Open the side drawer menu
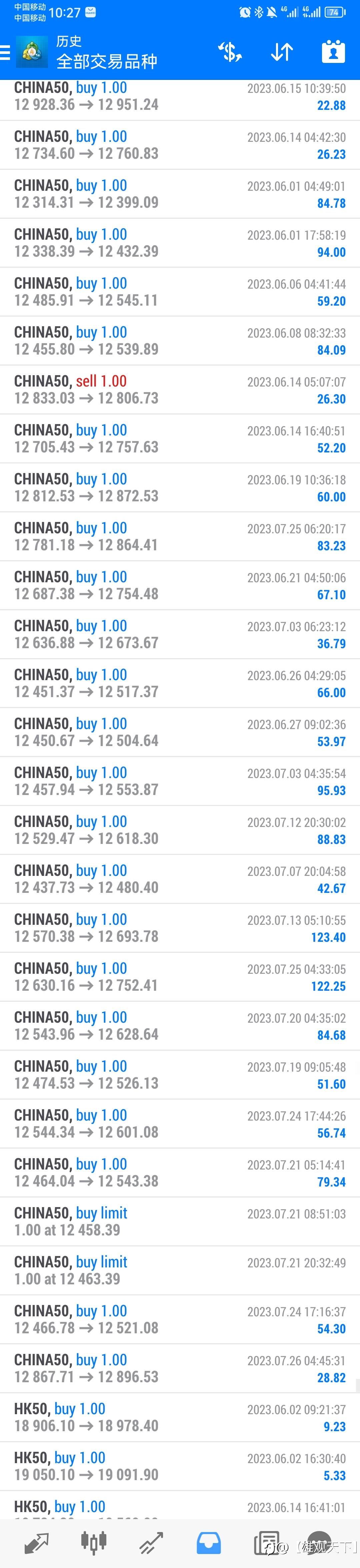This screenshot has width=360, height=1568. coord(5,52)
